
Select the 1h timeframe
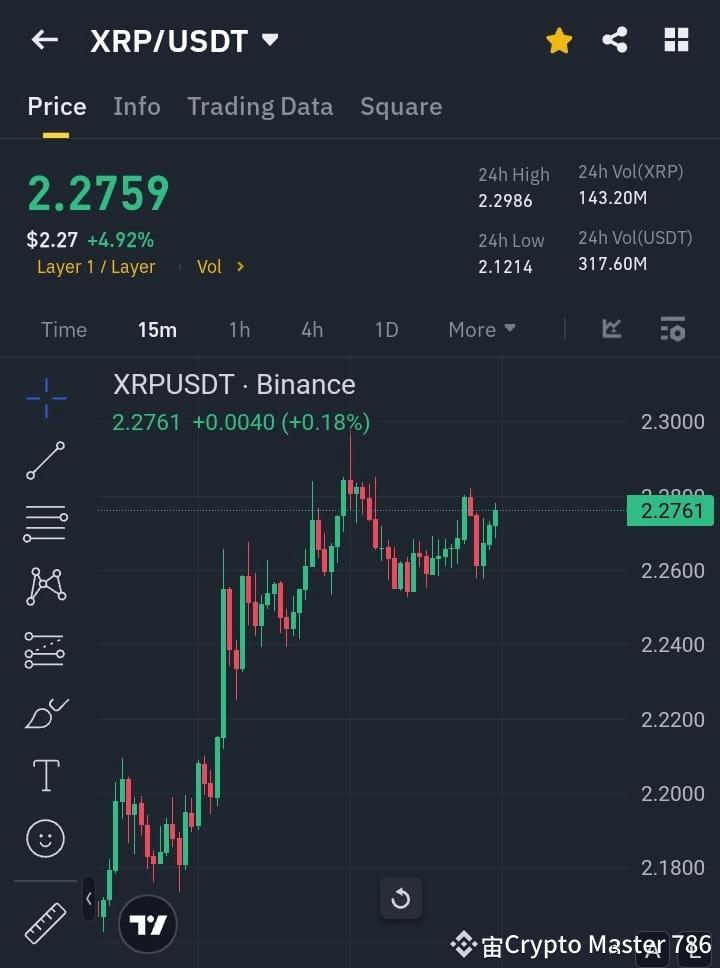coord(239,329)
